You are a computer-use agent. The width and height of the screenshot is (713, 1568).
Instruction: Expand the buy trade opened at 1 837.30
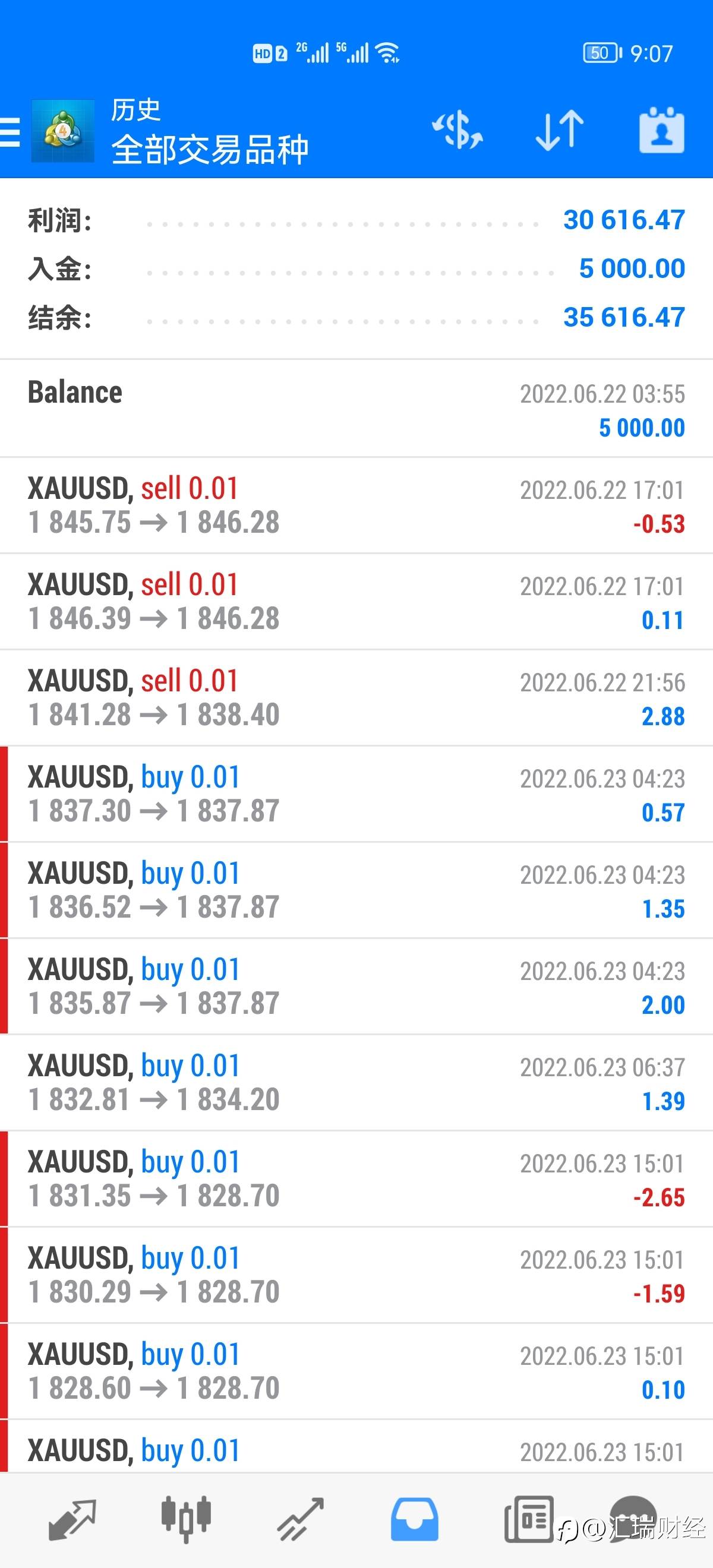tap(356, 794)
